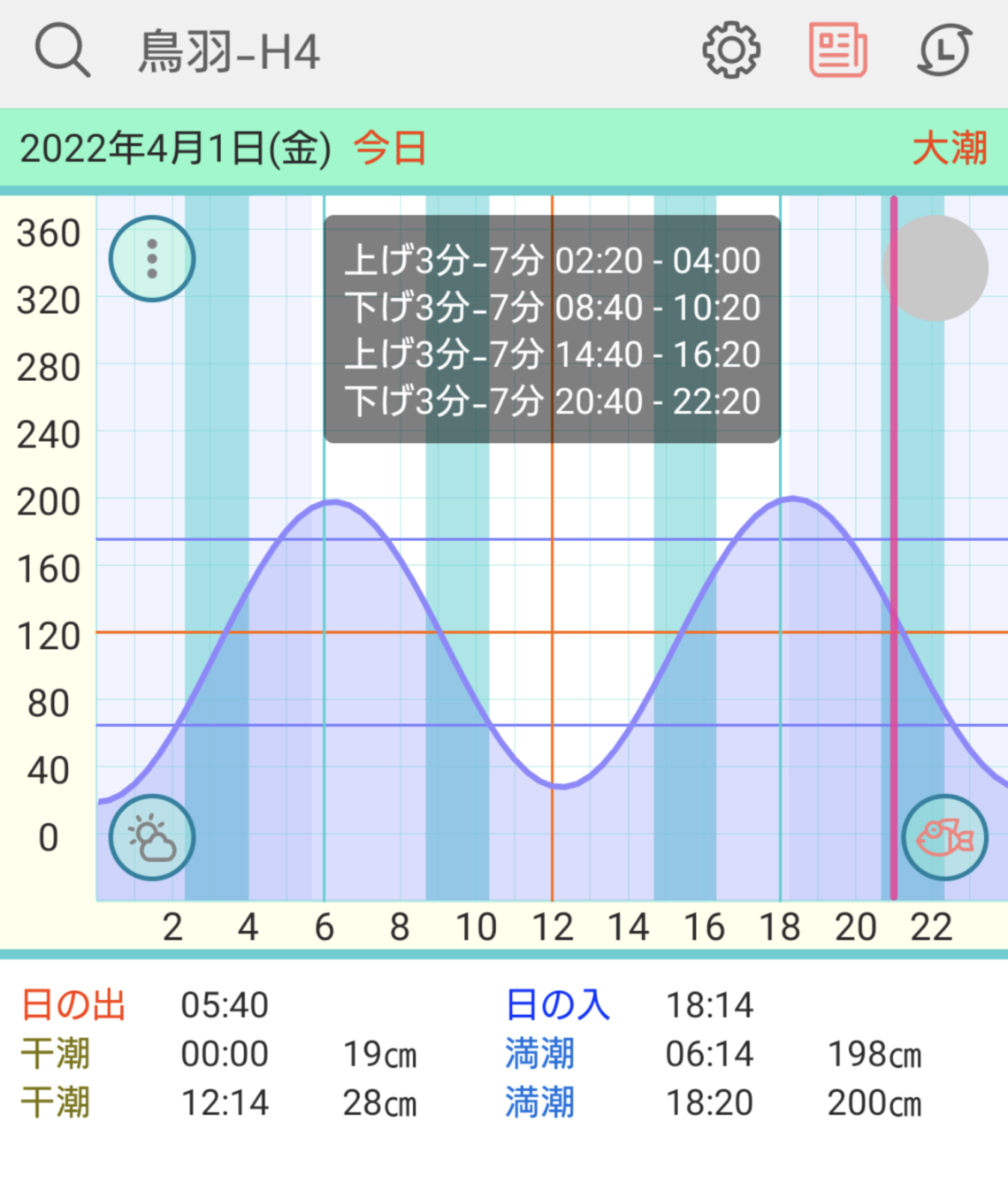Open the tide news article icon
The width and height of the screenshot is (1008, 1190).
click(x=836, y=50)
